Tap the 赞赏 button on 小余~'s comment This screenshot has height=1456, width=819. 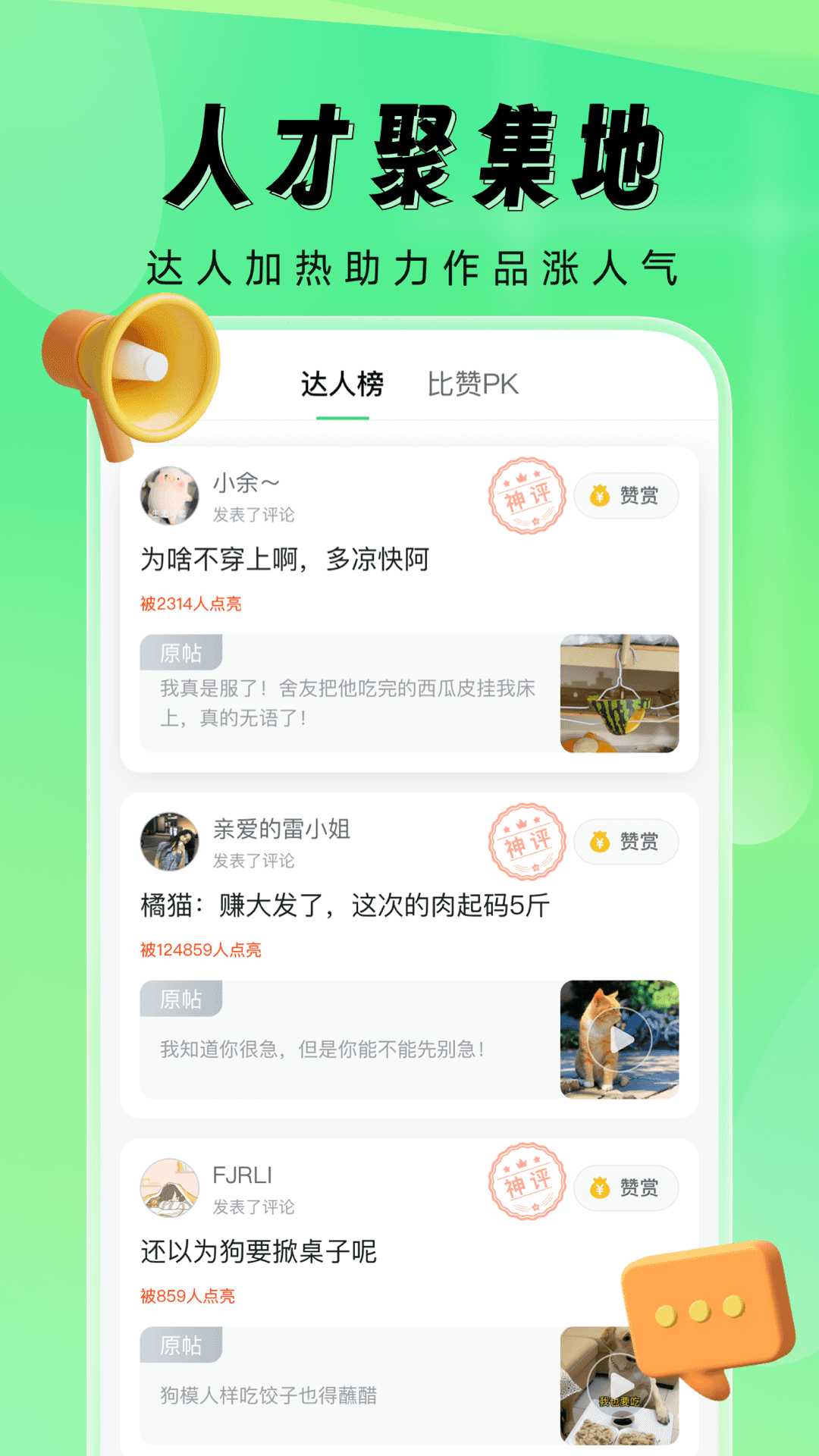[x=626, y=495]
